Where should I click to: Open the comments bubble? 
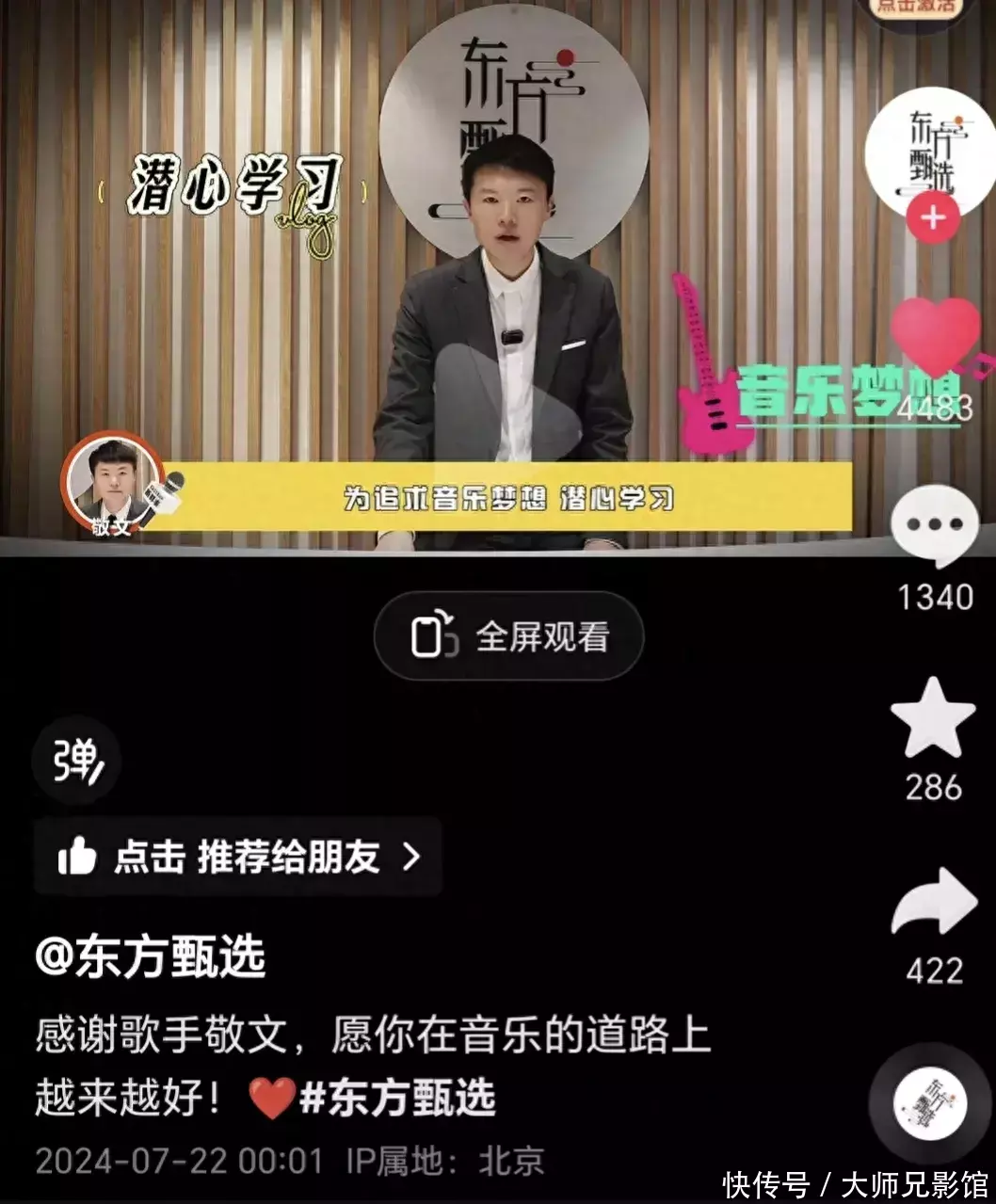(x=934, y=526)
